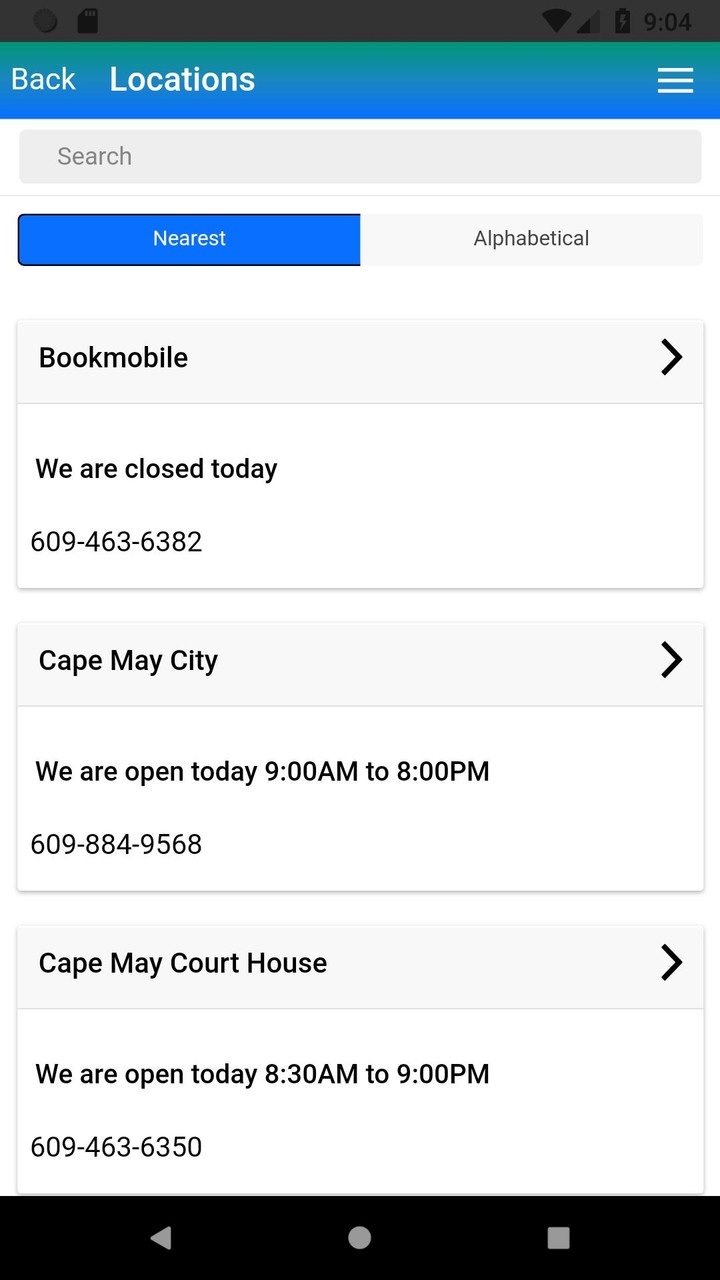Expand the Cape May City location chevron
This screenshot has width=720, height=1280.
671,660
